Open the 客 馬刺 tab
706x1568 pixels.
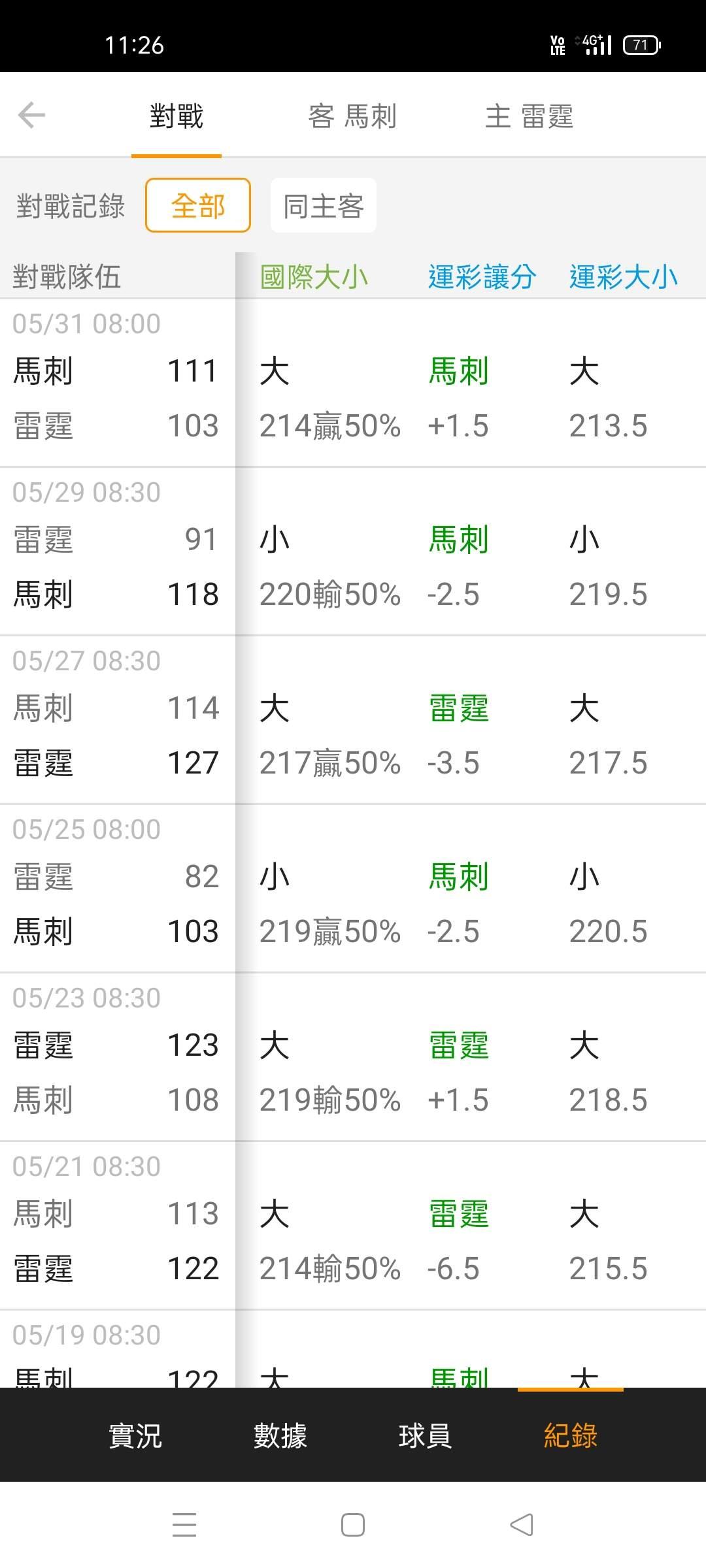[x=352, y=116]
